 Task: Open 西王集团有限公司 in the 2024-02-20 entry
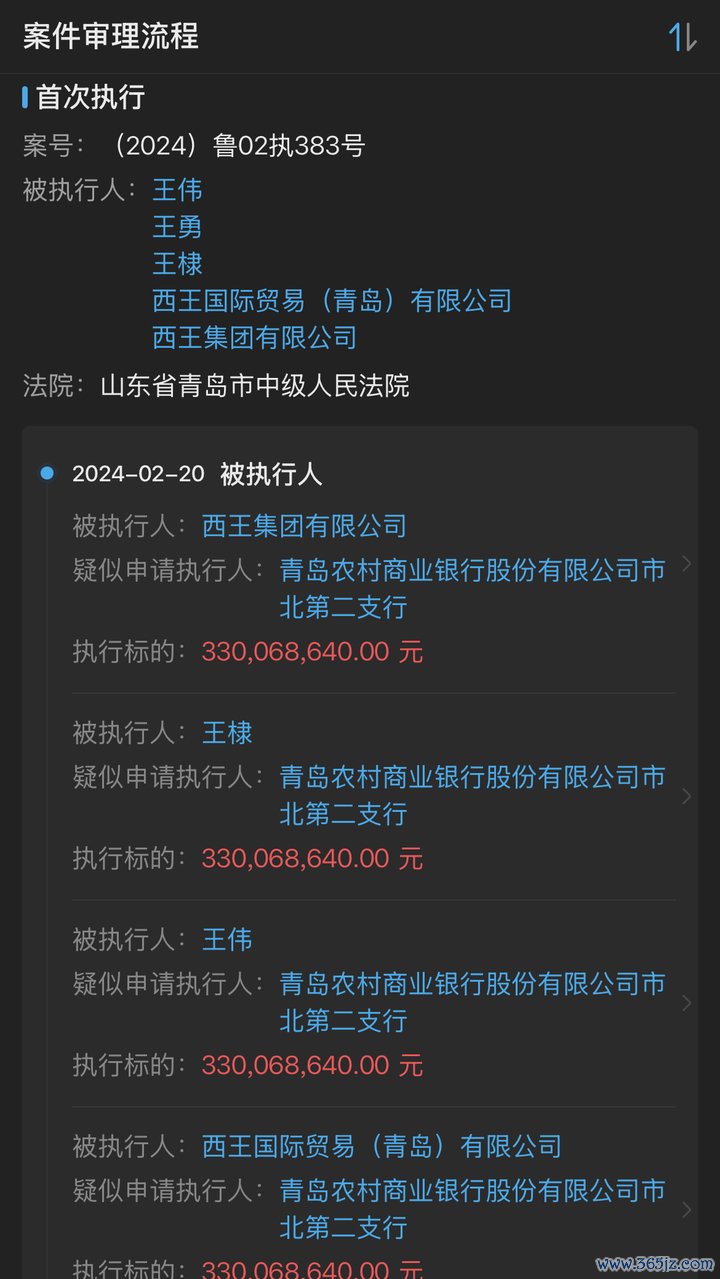point(304,526)
